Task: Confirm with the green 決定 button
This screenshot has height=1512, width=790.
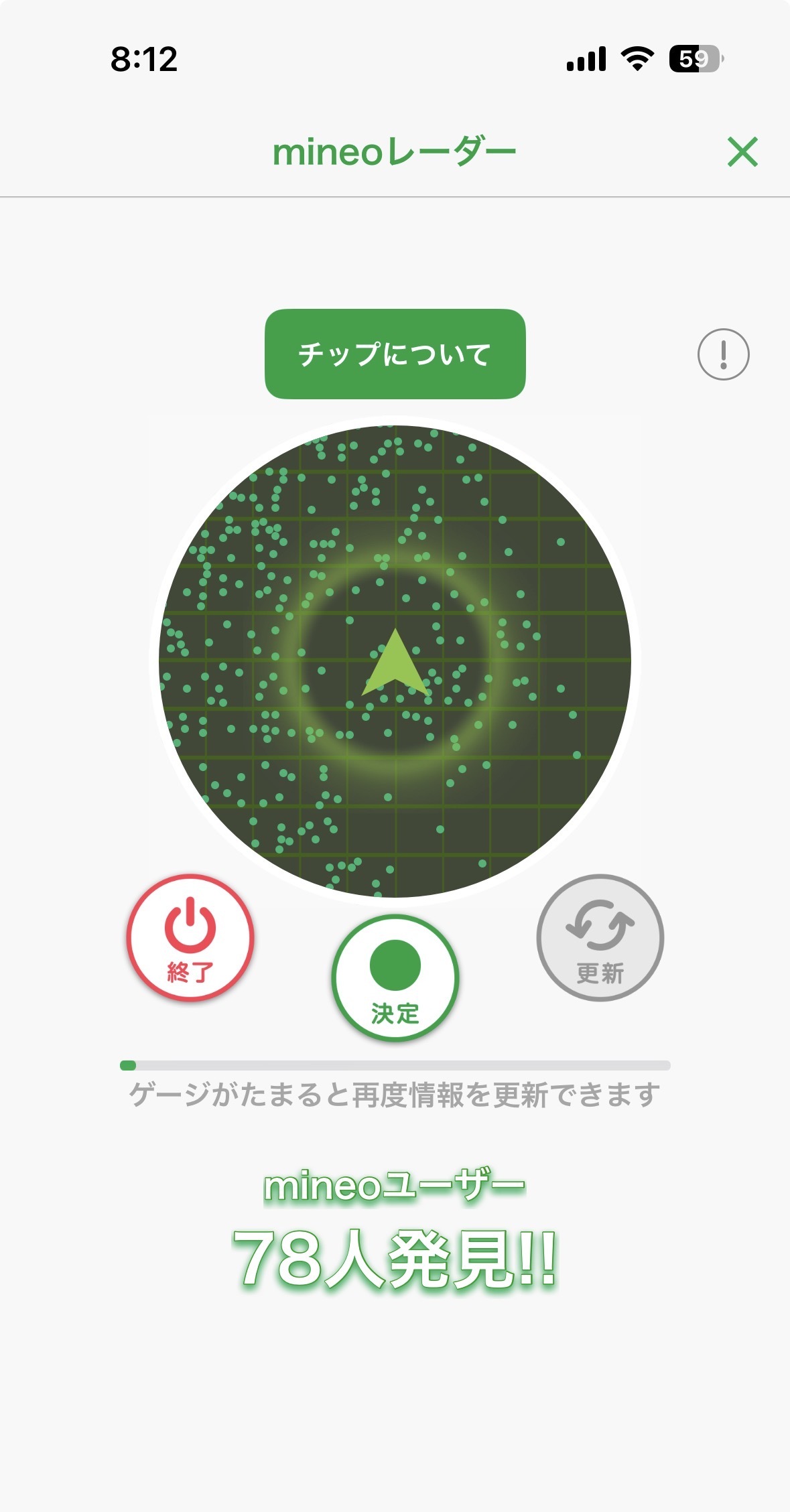Action: pyautogui.click(x=395, y=977)
